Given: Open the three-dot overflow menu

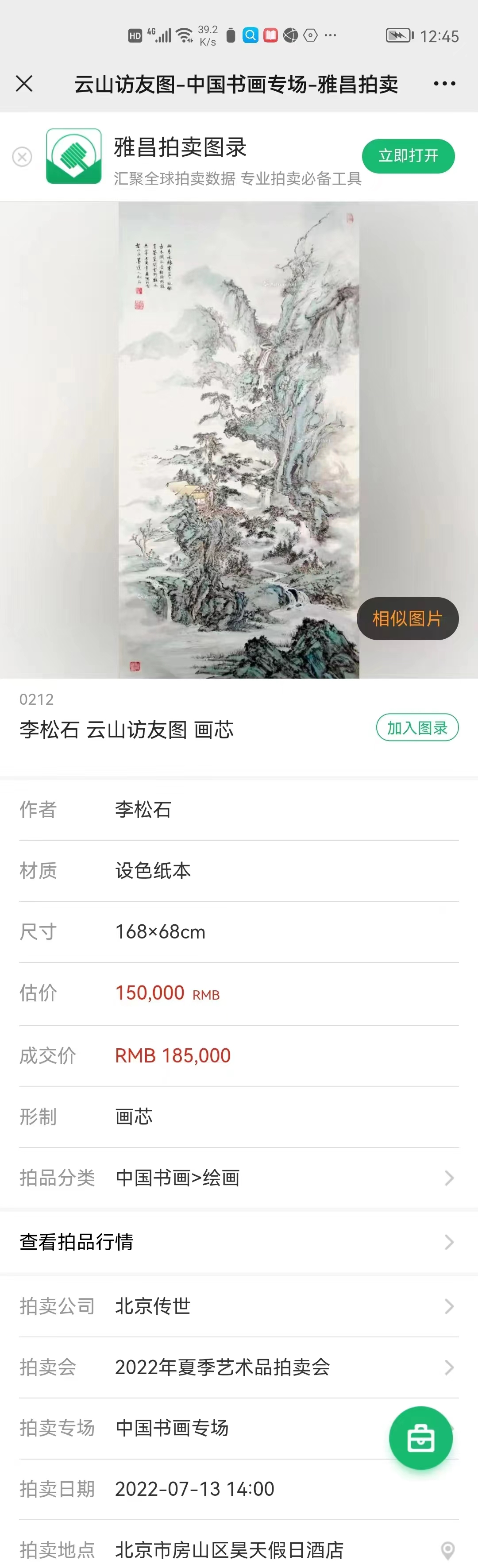Looking at the screenshot, I should click(444, 83).
